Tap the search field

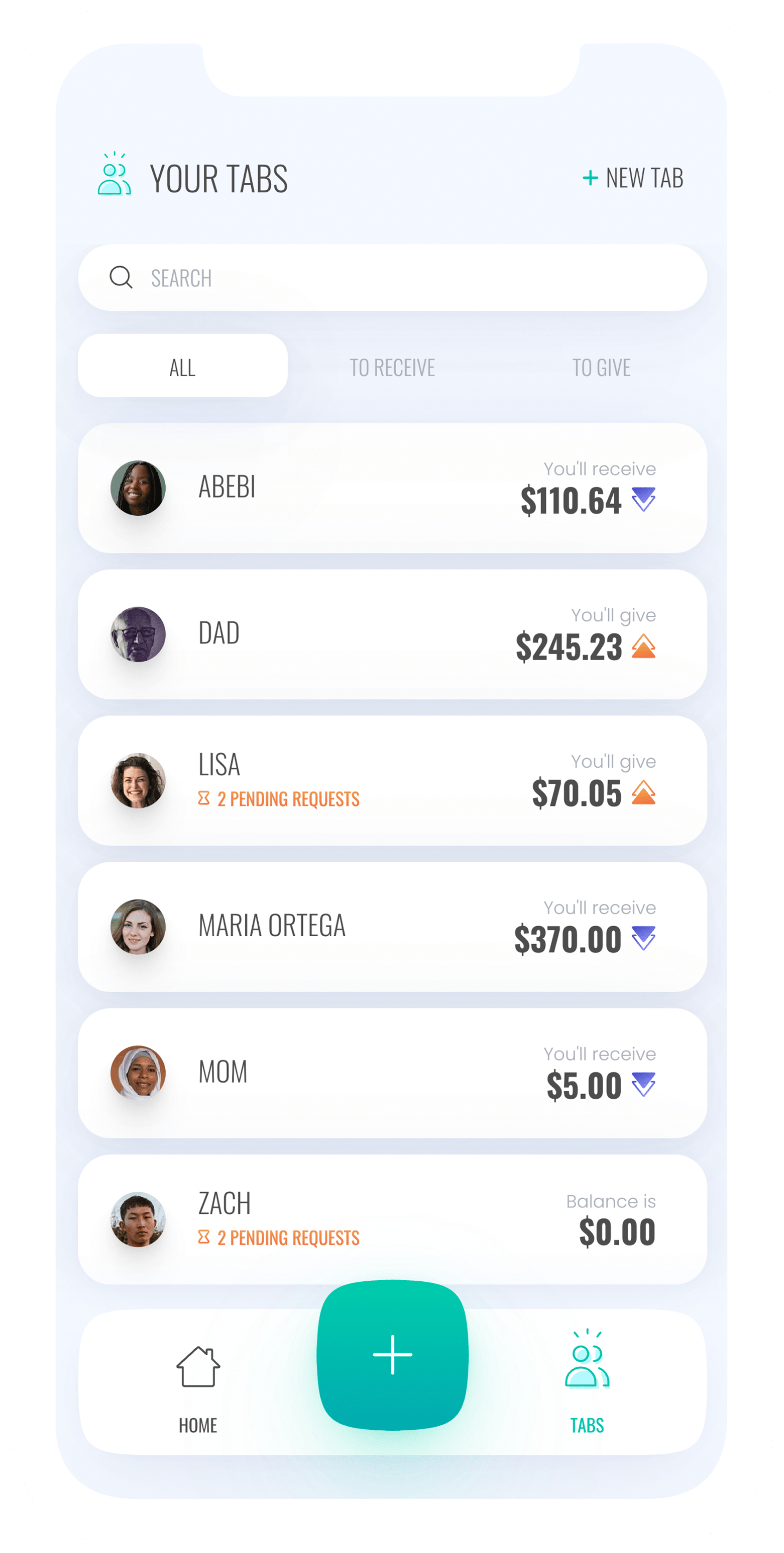[x=392, y=278]
